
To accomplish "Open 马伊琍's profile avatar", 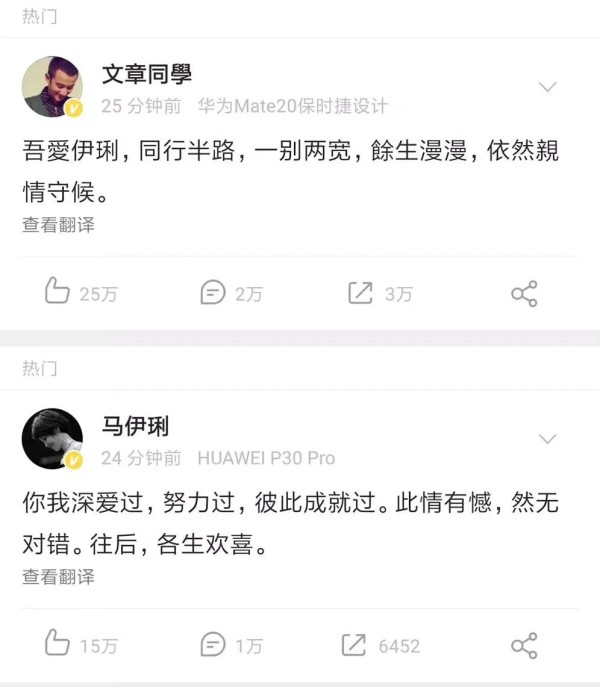I will 52,438.
